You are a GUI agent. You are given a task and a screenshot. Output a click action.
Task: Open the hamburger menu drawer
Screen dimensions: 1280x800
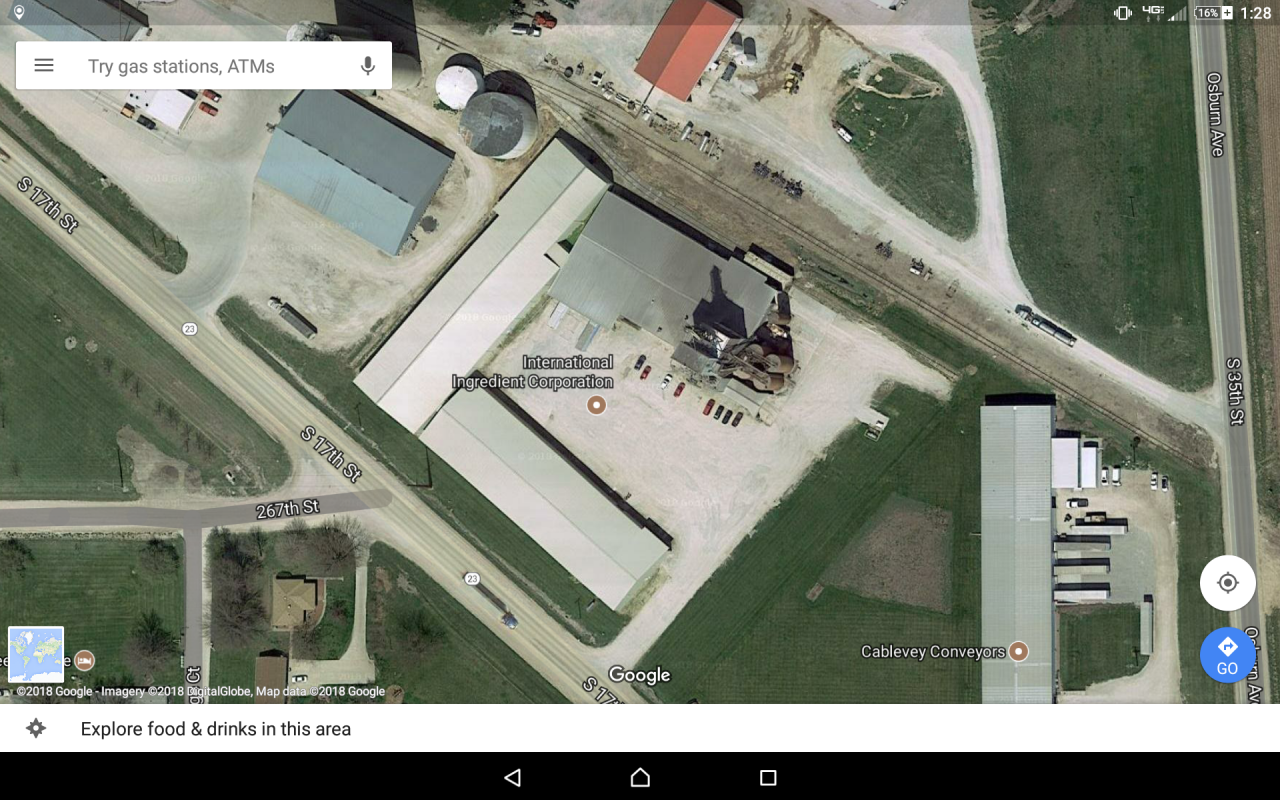click(44, 66)
